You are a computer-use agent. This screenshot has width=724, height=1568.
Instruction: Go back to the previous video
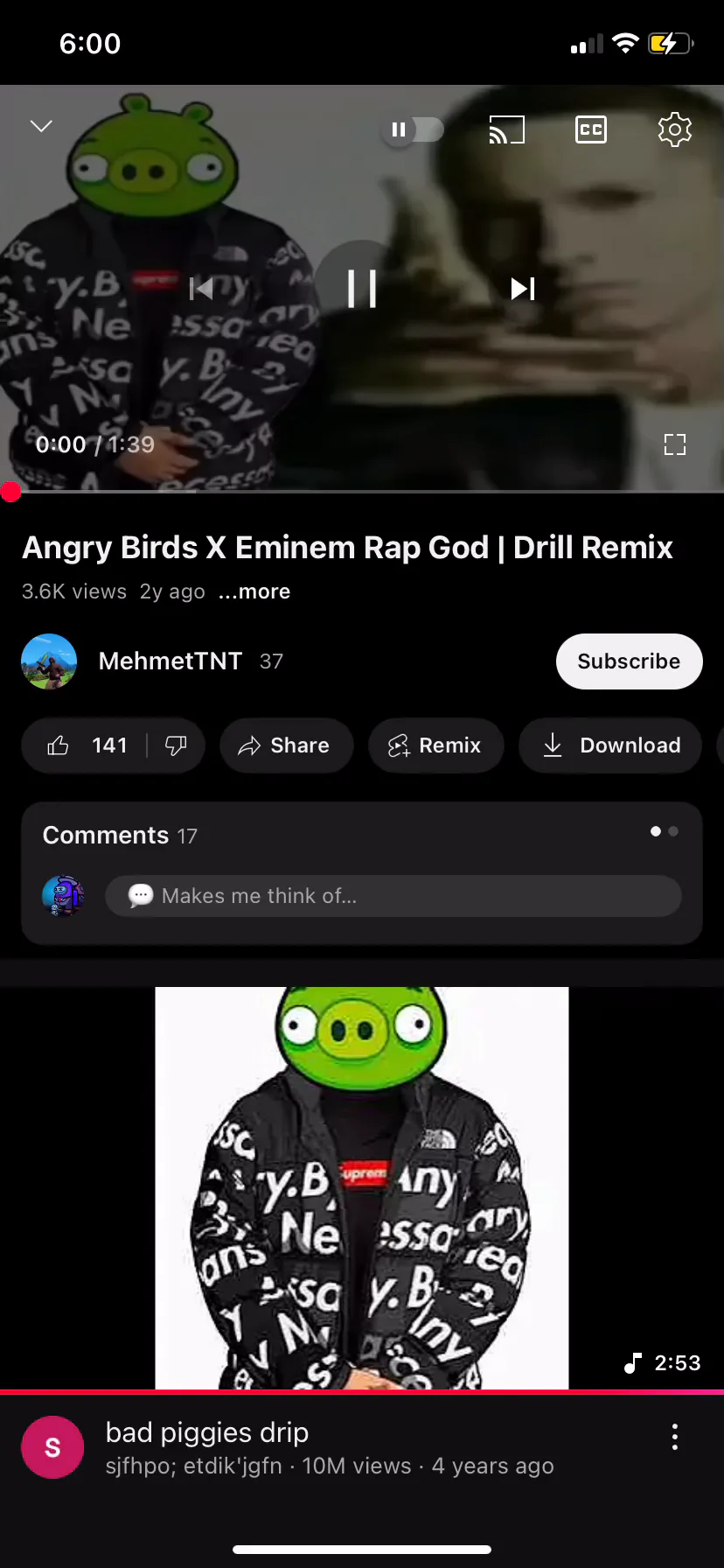[x=201, y=288]
